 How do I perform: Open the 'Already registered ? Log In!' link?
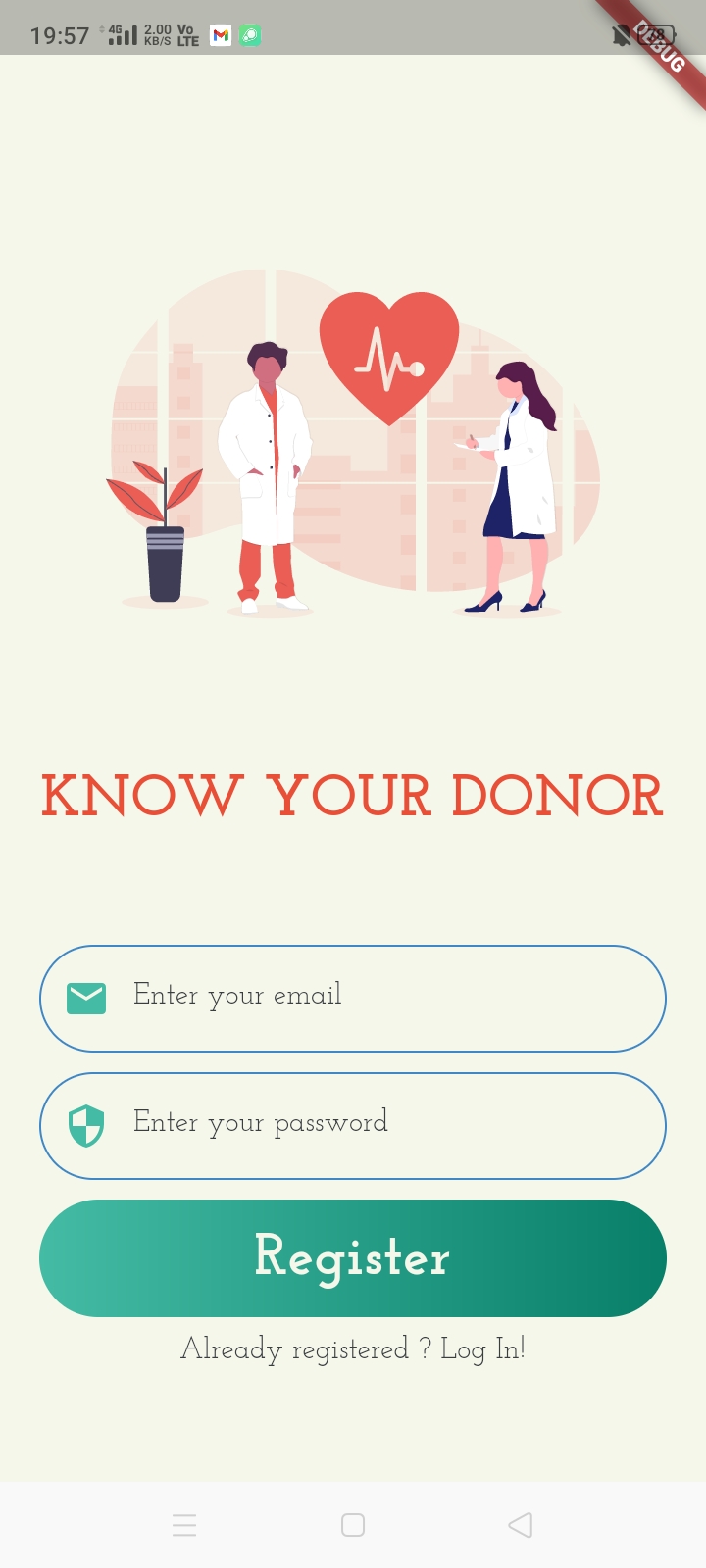point(353,1349)
